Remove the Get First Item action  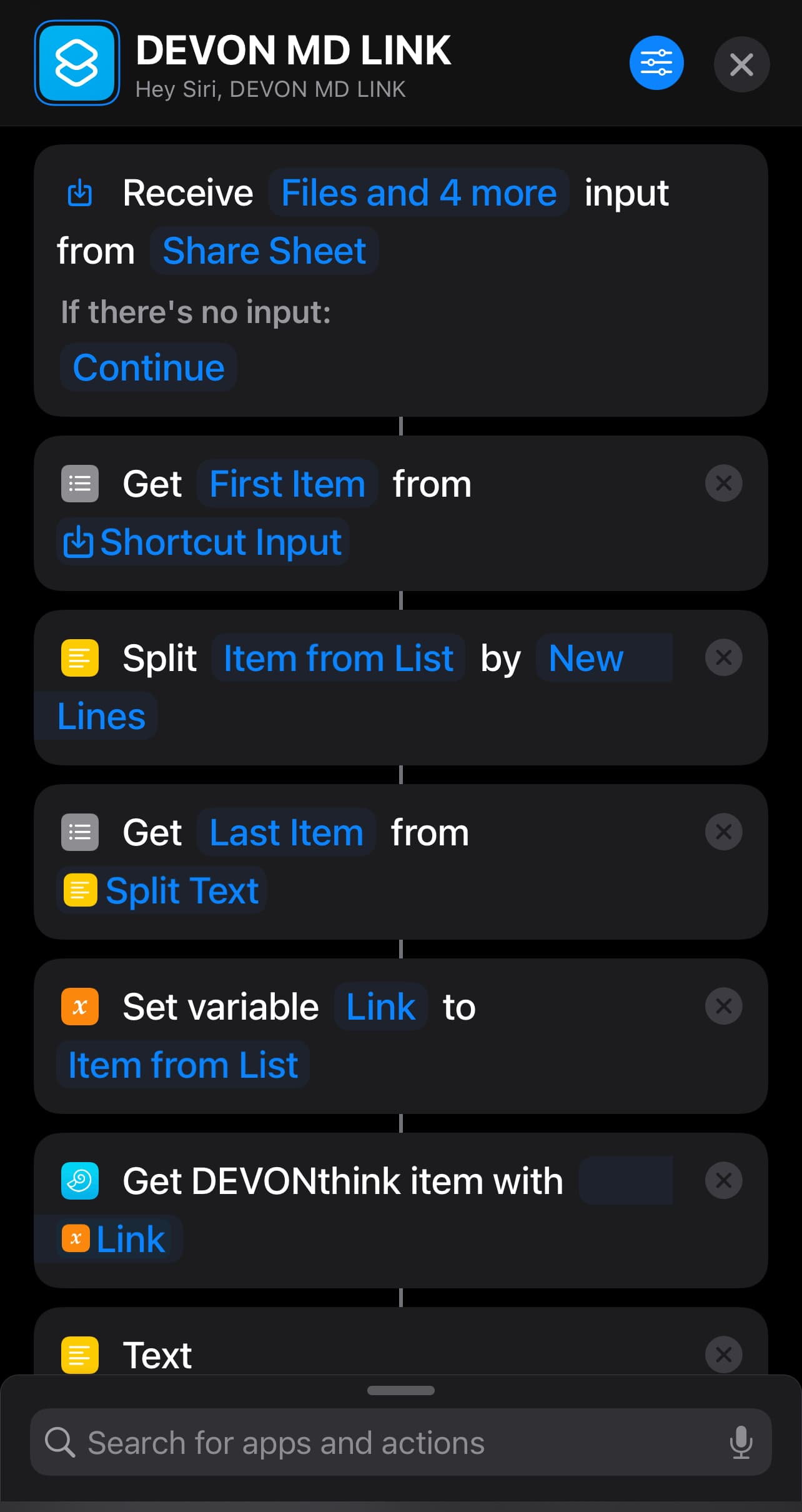pos(723,483)
